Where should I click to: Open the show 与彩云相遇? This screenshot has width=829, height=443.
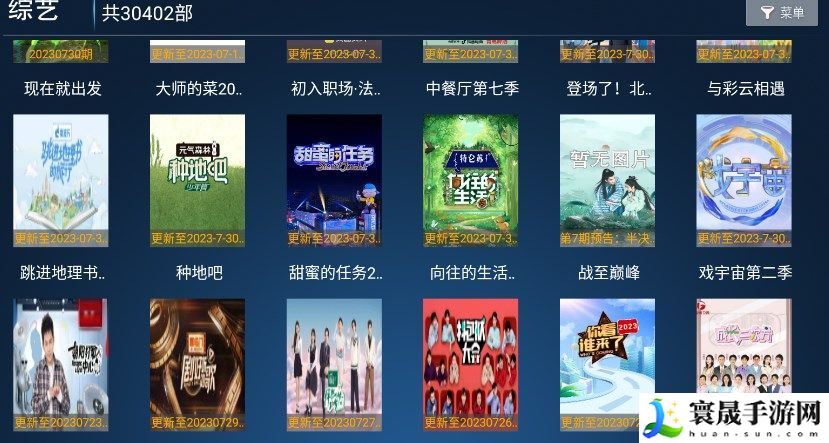(x=744, y=88)
